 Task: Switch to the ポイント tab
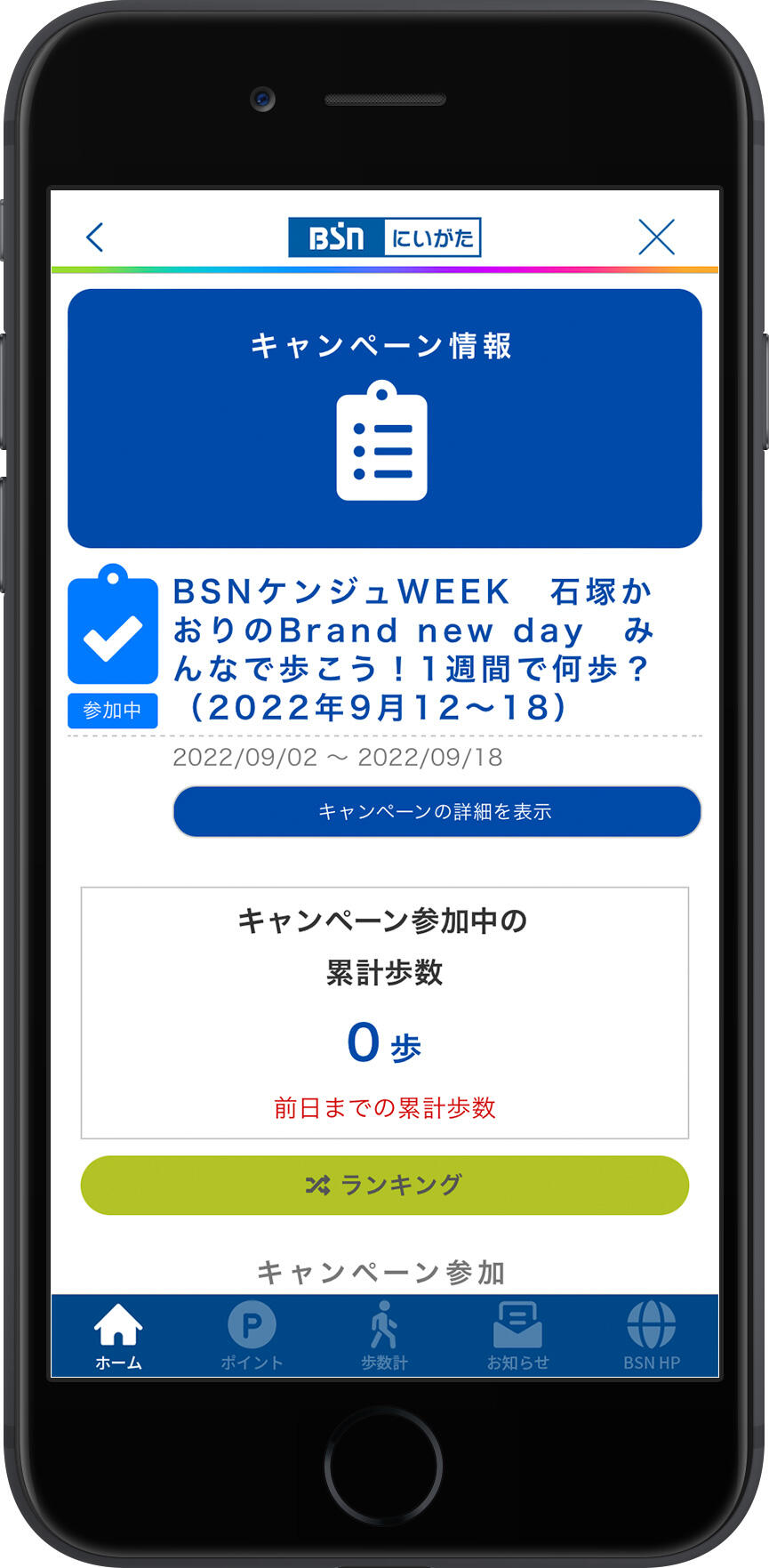252,1336
